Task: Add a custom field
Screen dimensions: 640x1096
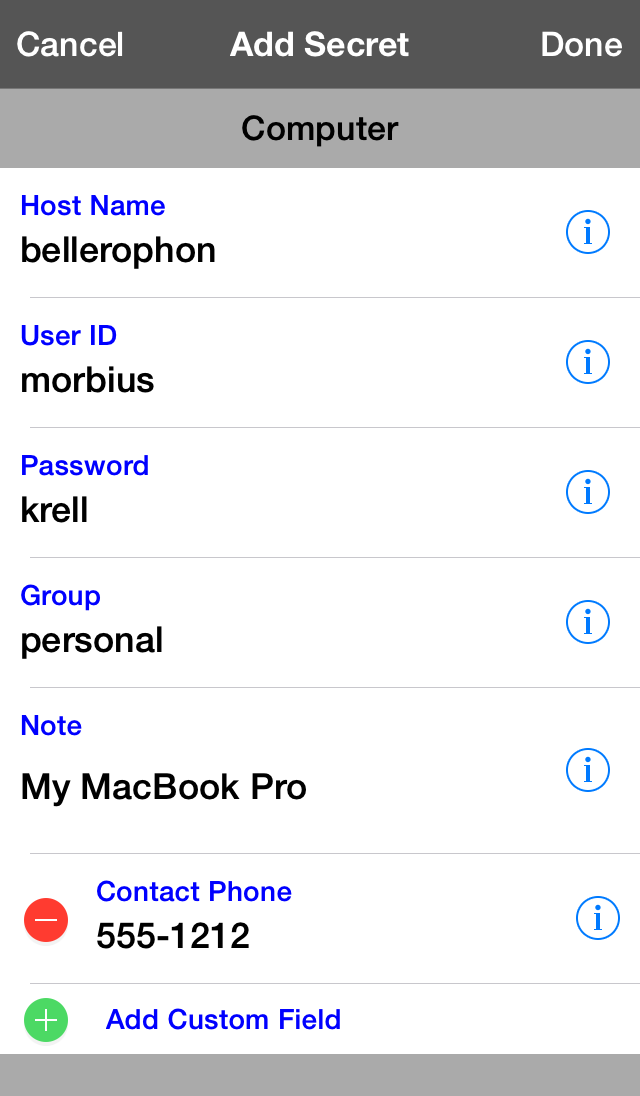Action: (x=223, y=1019)
